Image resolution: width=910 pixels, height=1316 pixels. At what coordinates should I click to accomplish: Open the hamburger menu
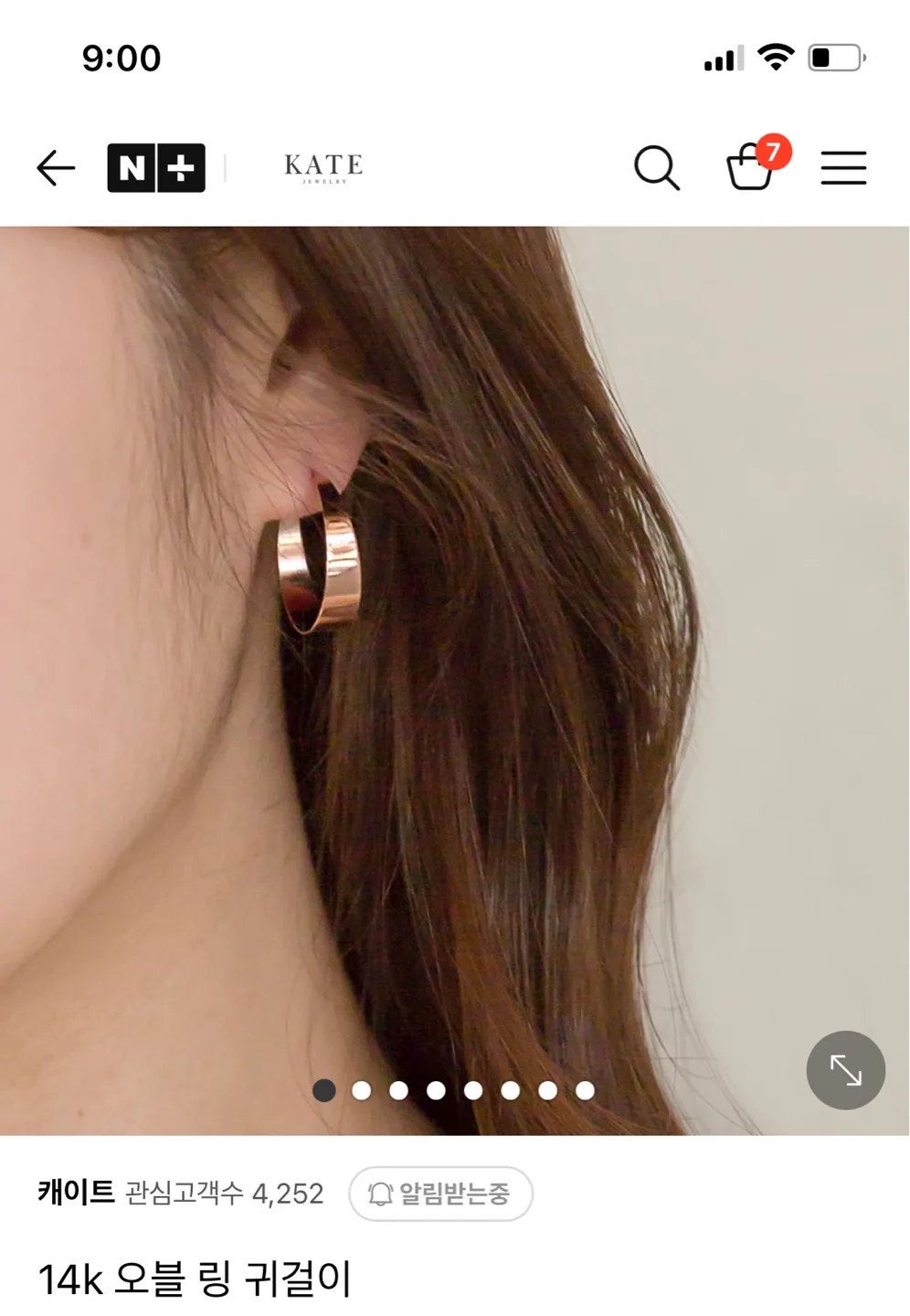point(842,168)
